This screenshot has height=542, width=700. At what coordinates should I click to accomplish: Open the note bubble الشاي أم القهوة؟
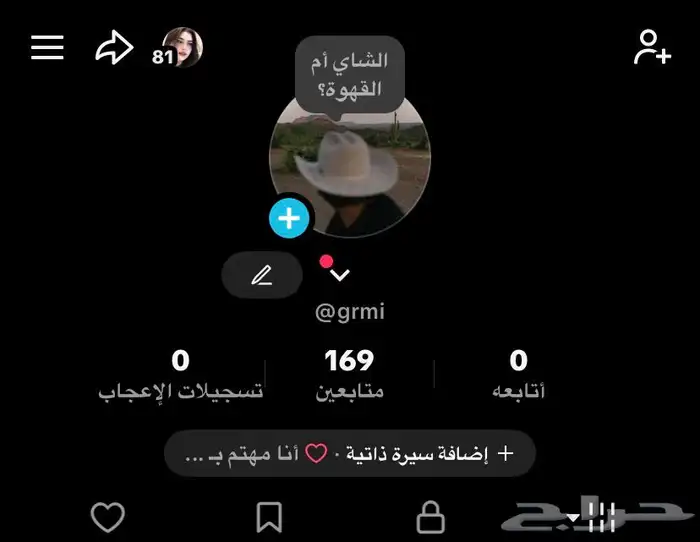(x=350, y=75)
